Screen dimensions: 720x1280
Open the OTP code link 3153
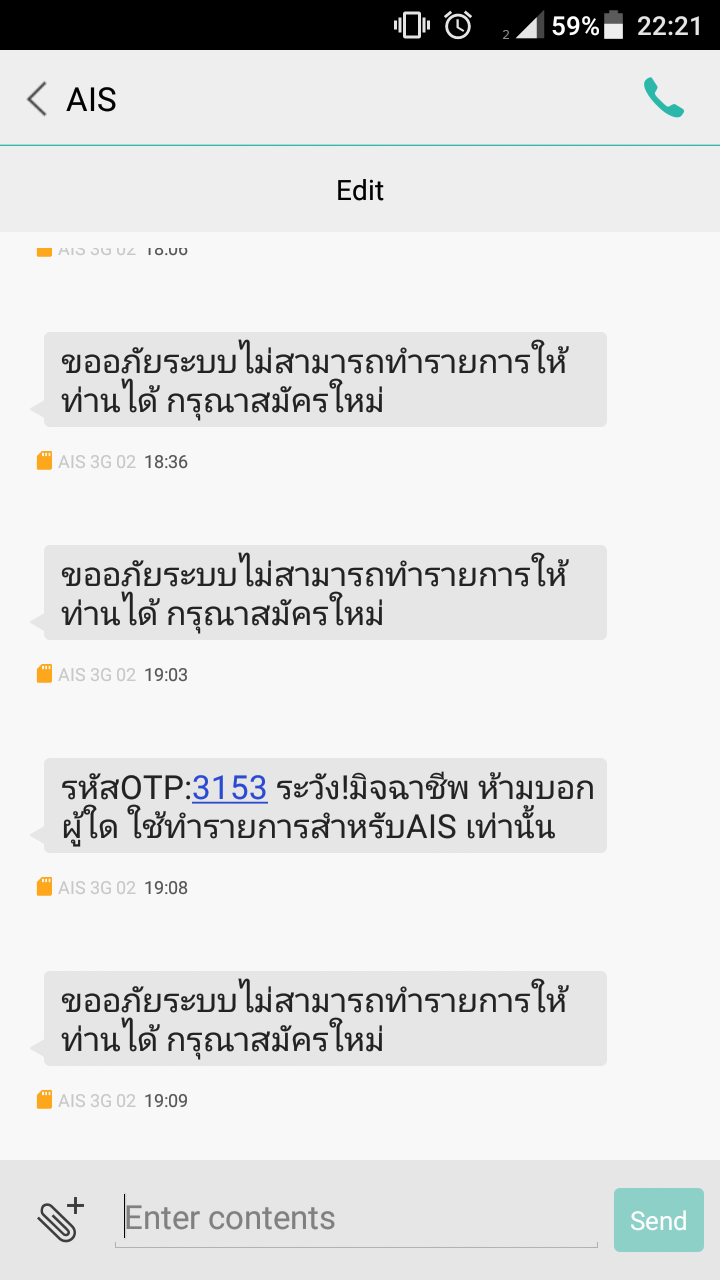(x=229, y=788)
